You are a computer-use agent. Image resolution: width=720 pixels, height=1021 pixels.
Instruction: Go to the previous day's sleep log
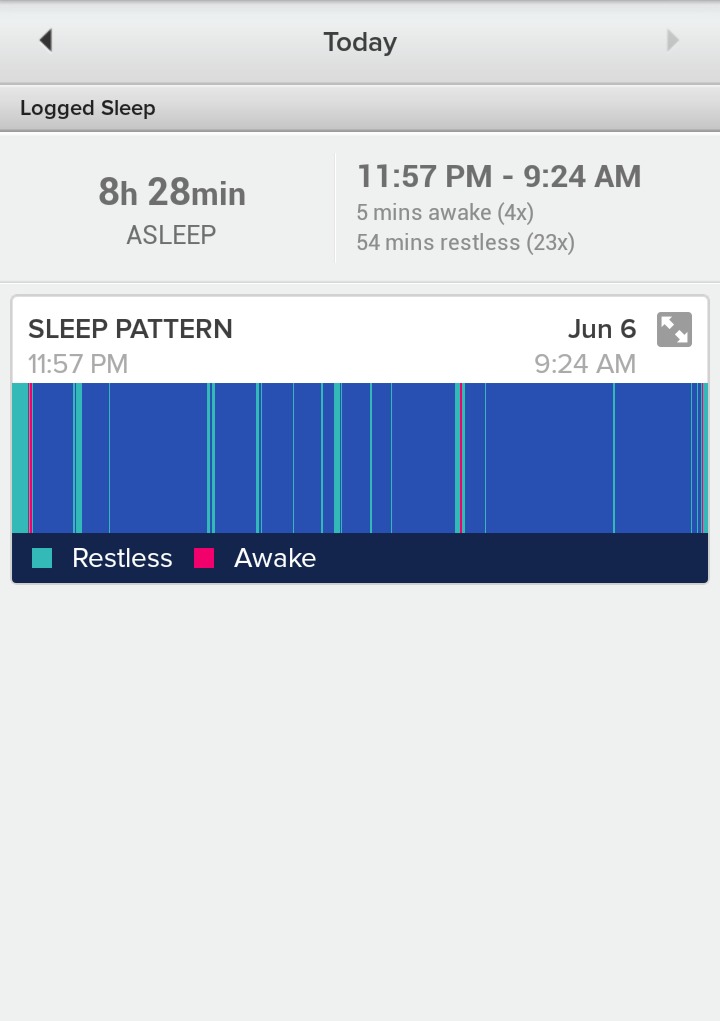(x=45, y=41)
